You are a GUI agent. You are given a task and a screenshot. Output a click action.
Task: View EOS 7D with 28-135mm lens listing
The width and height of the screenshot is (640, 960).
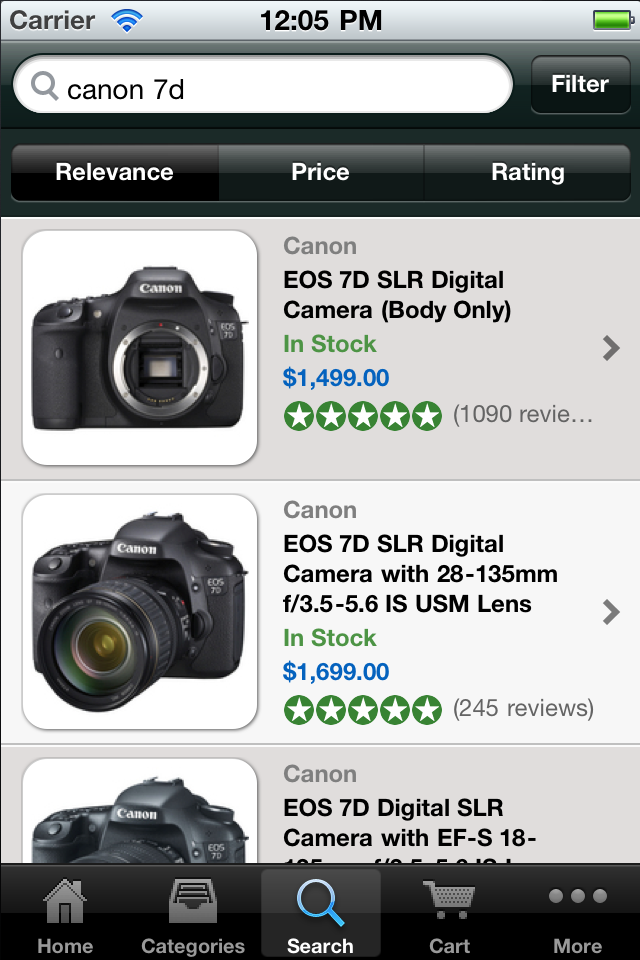coord(320,612)
